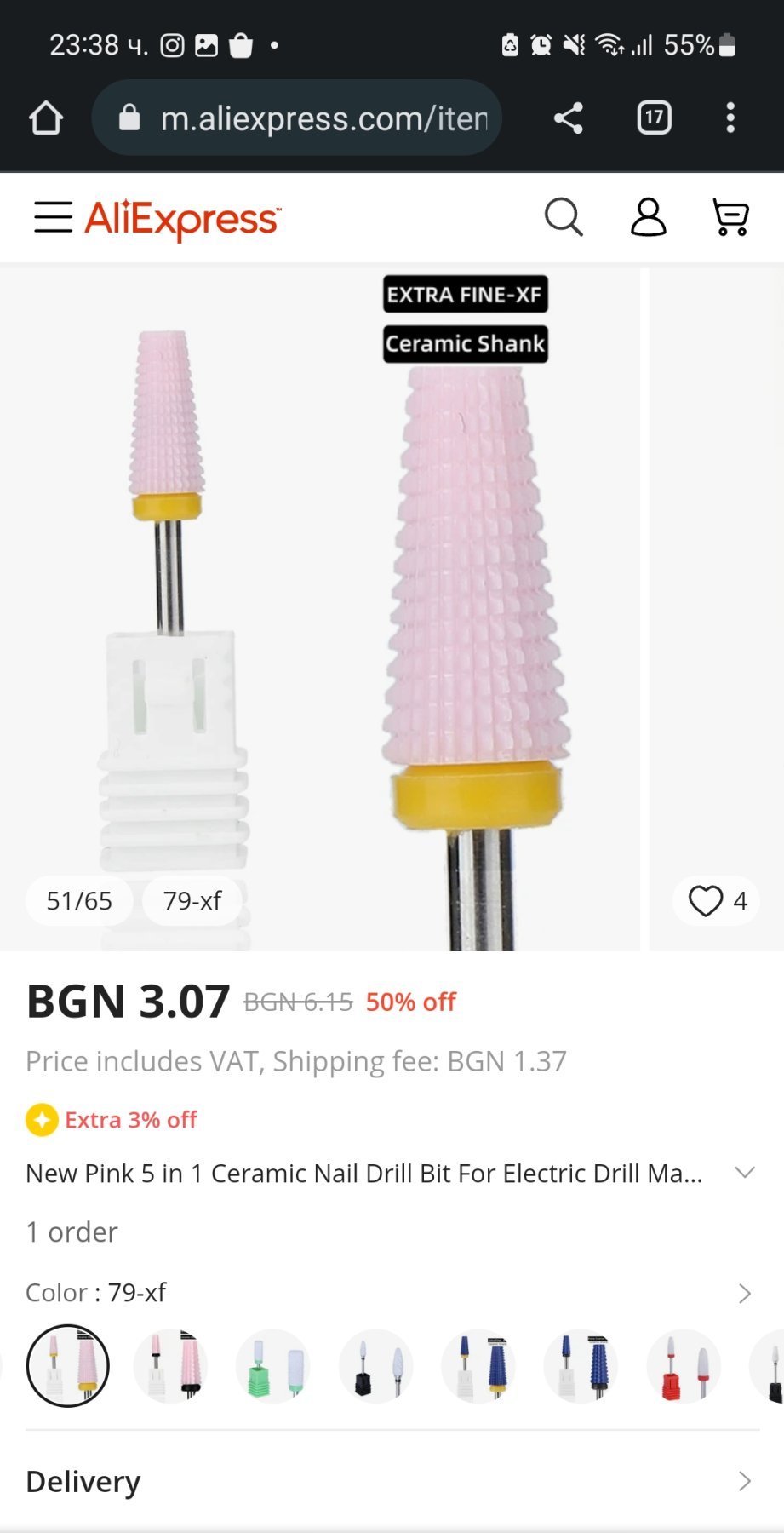Open the shopping cart
784x1533 pixels.
pyautogui.click(x=730, y=217)
